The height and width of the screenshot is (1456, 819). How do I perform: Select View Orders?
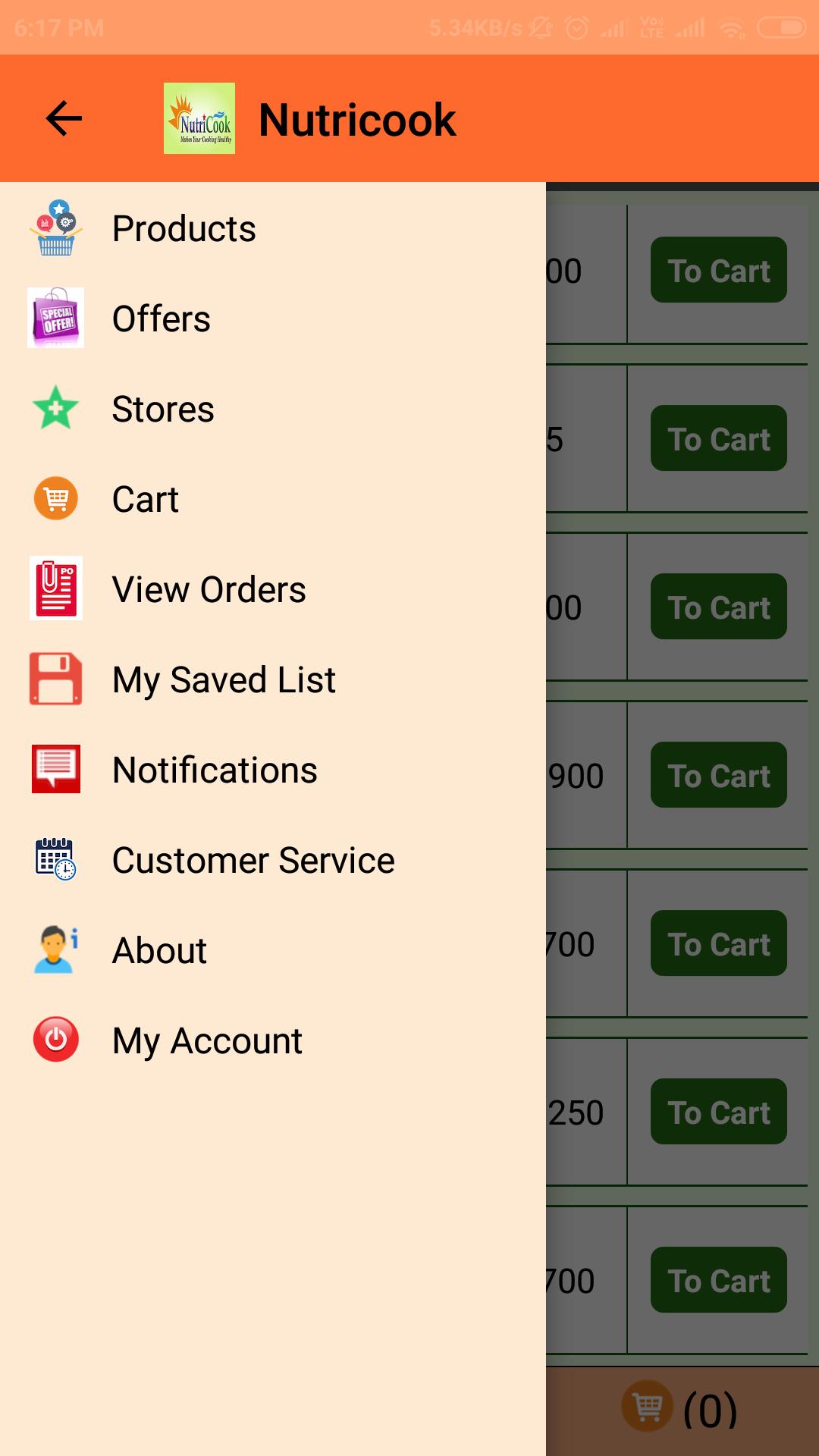point(209,589)
